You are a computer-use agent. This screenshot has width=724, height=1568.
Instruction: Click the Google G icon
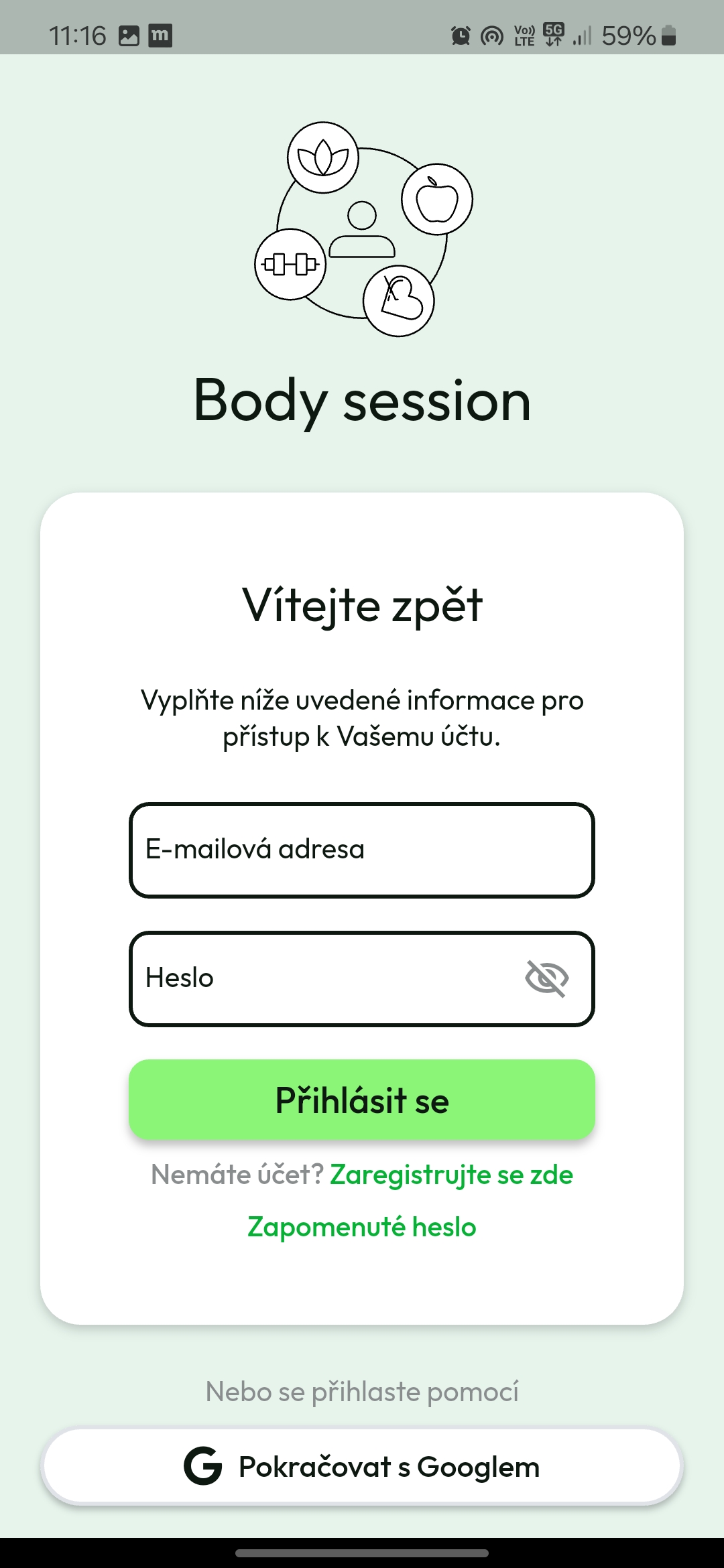202,1465
